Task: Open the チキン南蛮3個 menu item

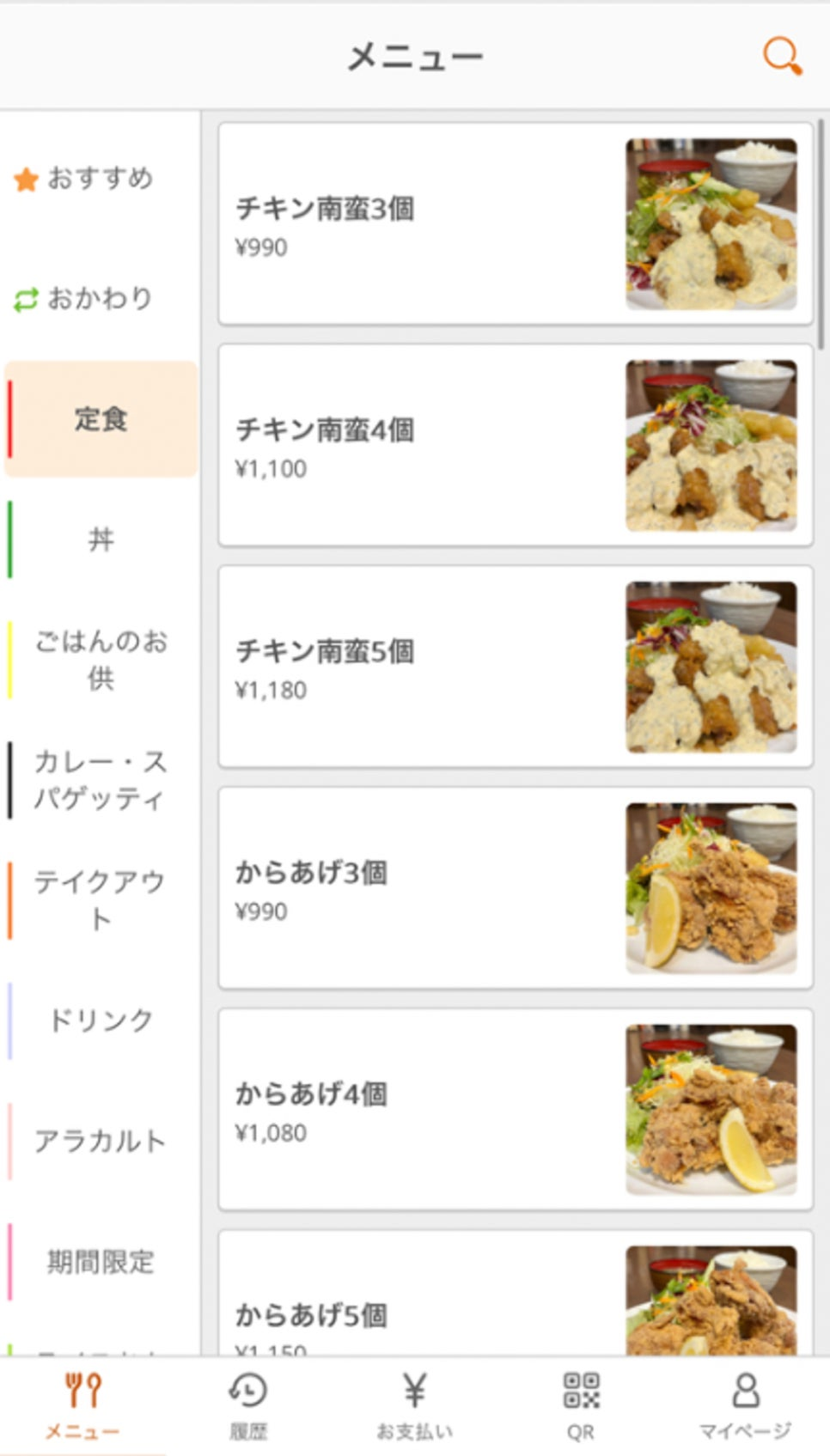Action: coord(516,224)
